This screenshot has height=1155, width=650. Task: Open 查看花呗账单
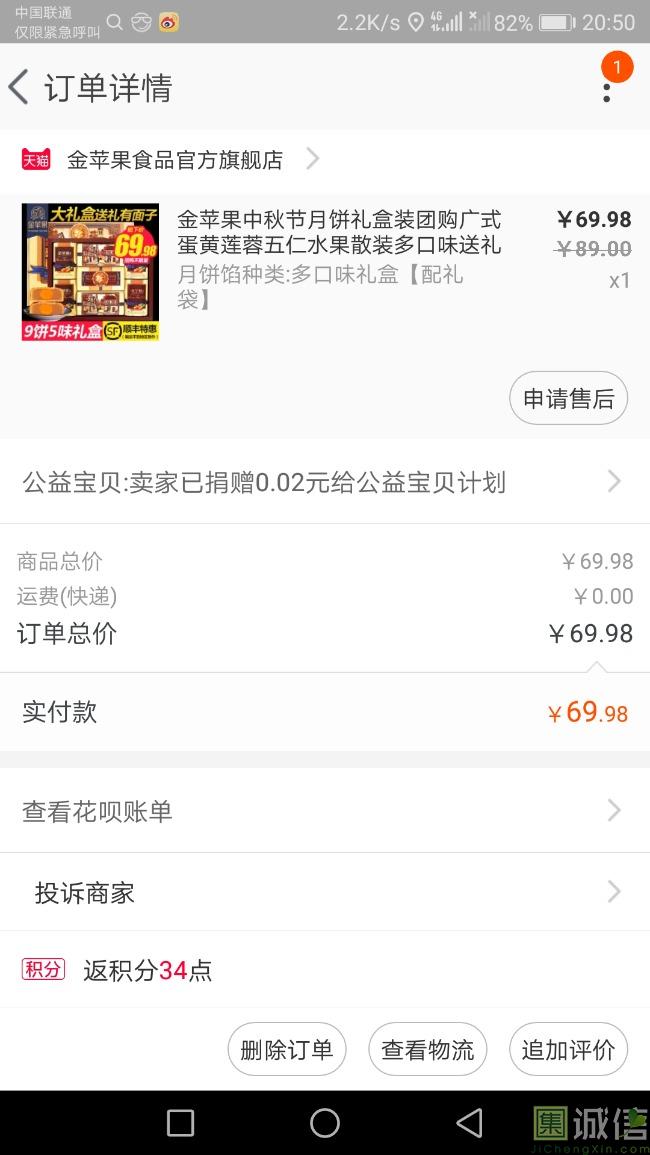click(x=324, y=811)
